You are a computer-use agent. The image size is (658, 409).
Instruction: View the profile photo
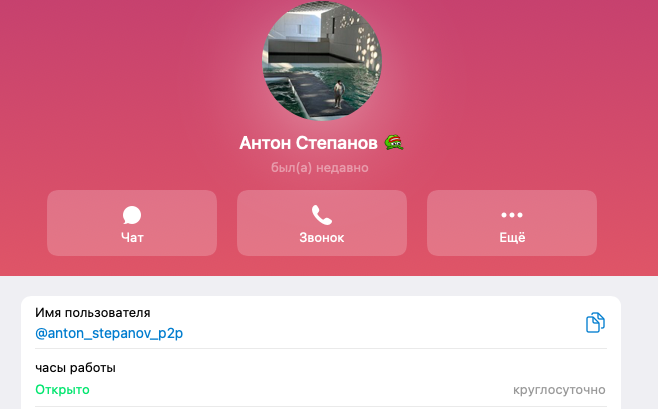point(322,61)
